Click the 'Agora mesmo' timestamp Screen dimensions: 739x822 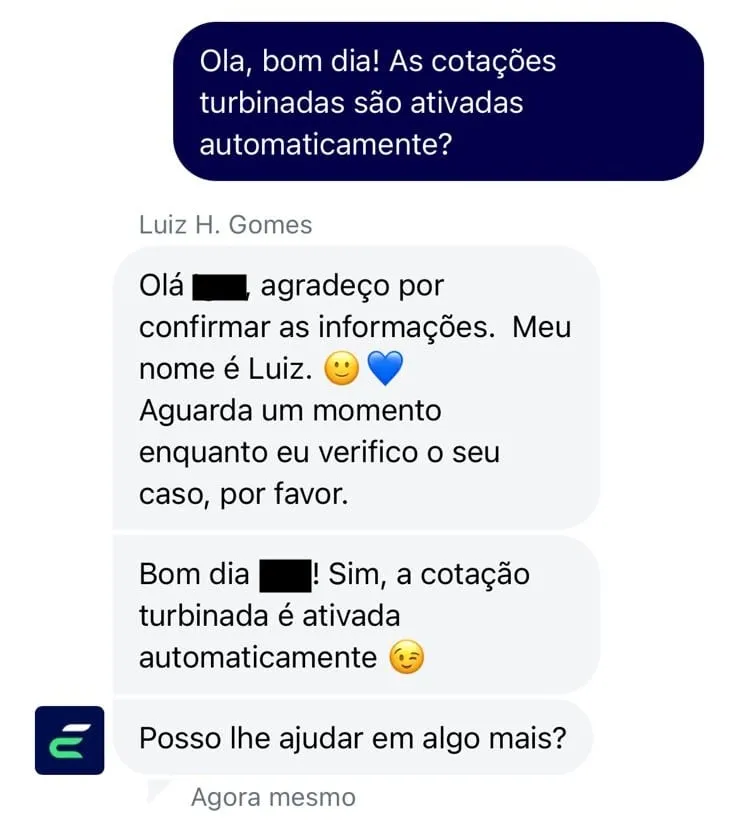tap(271, 797)
